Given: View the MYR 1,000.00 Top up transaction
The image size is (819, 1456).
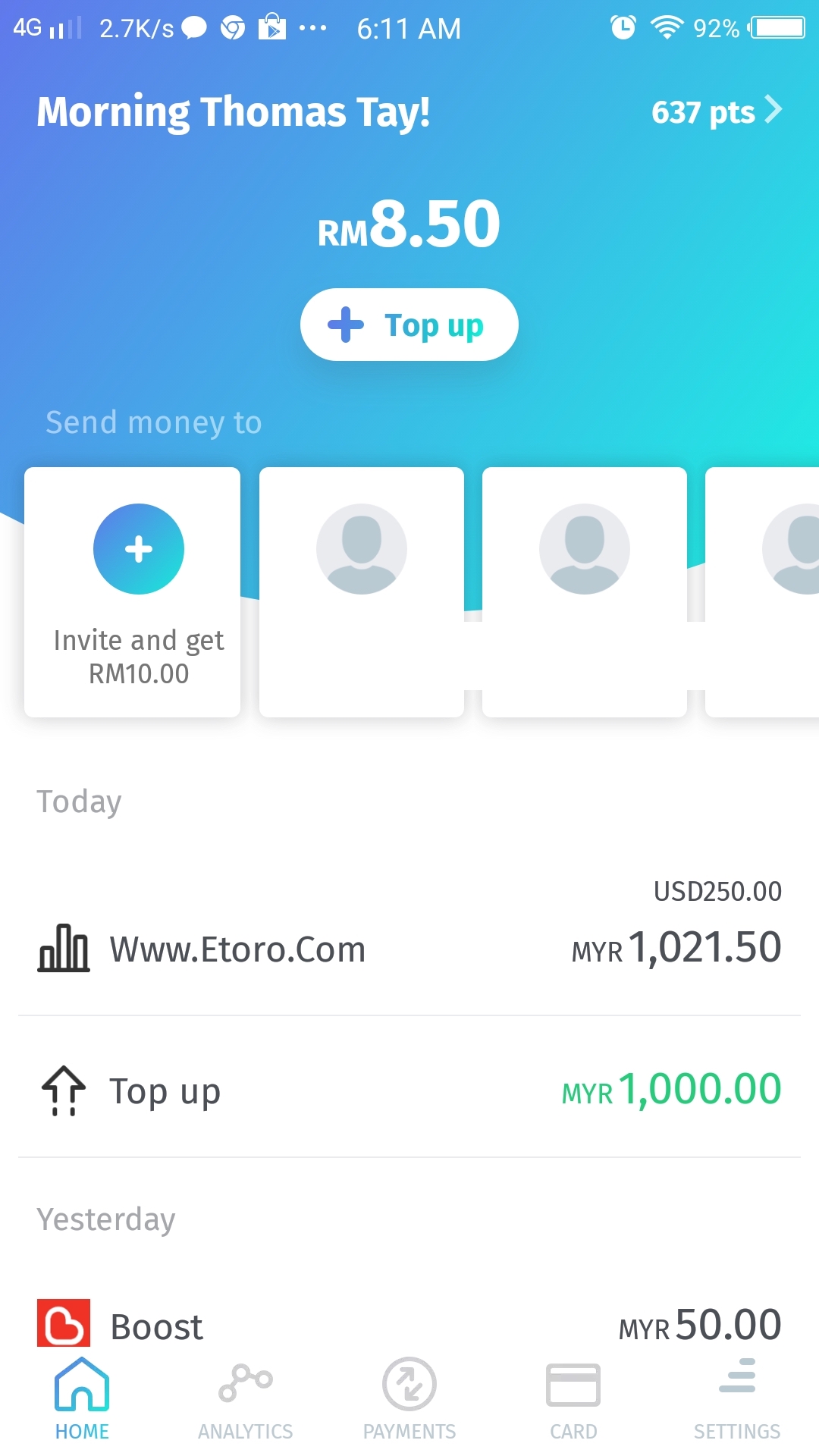Looking at the screenshot, I should (x=409, y=1090).
